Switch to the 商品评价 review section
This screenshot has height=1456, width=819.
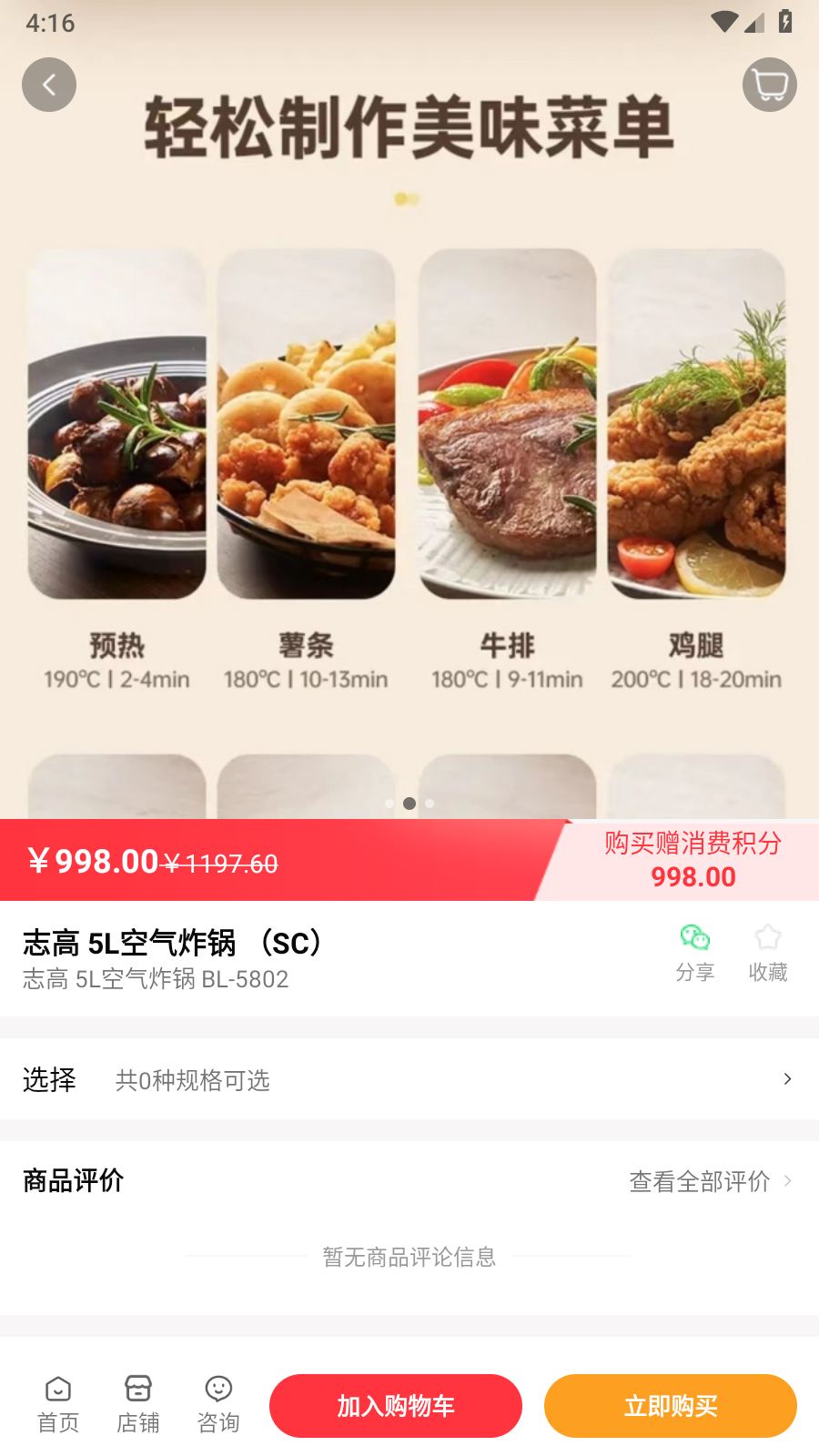pyautogui.click(x=74, y=1181)
